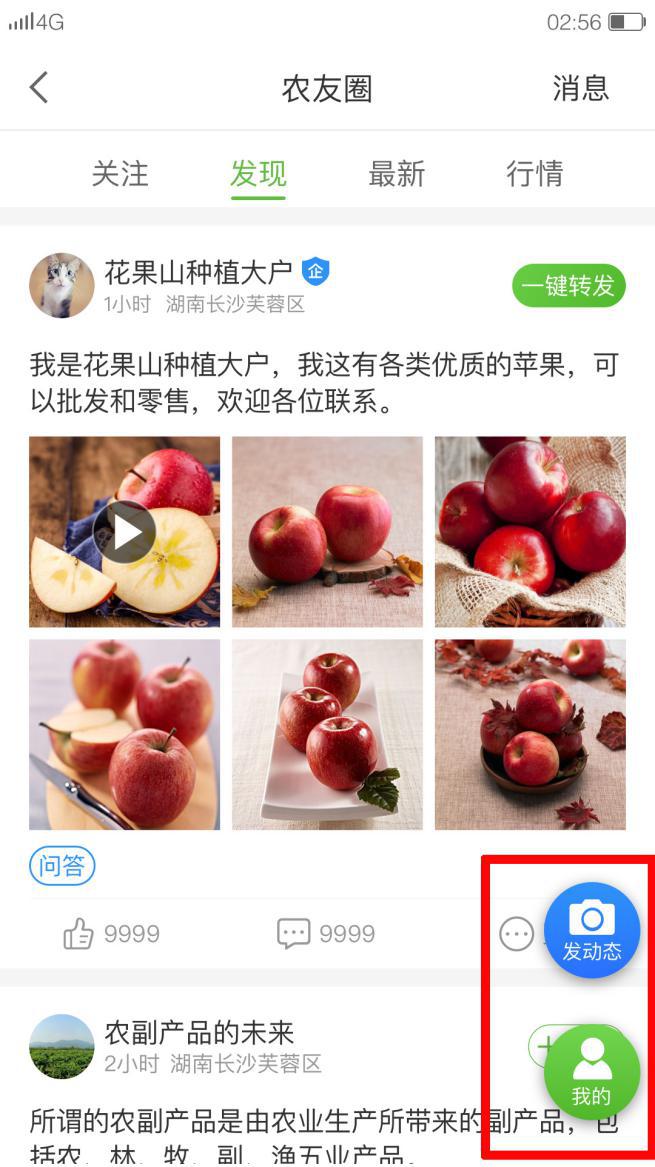The width and height of the screenshot is (655, 1167).
Task: Switch to the 行情 tab
Action: 534,174
